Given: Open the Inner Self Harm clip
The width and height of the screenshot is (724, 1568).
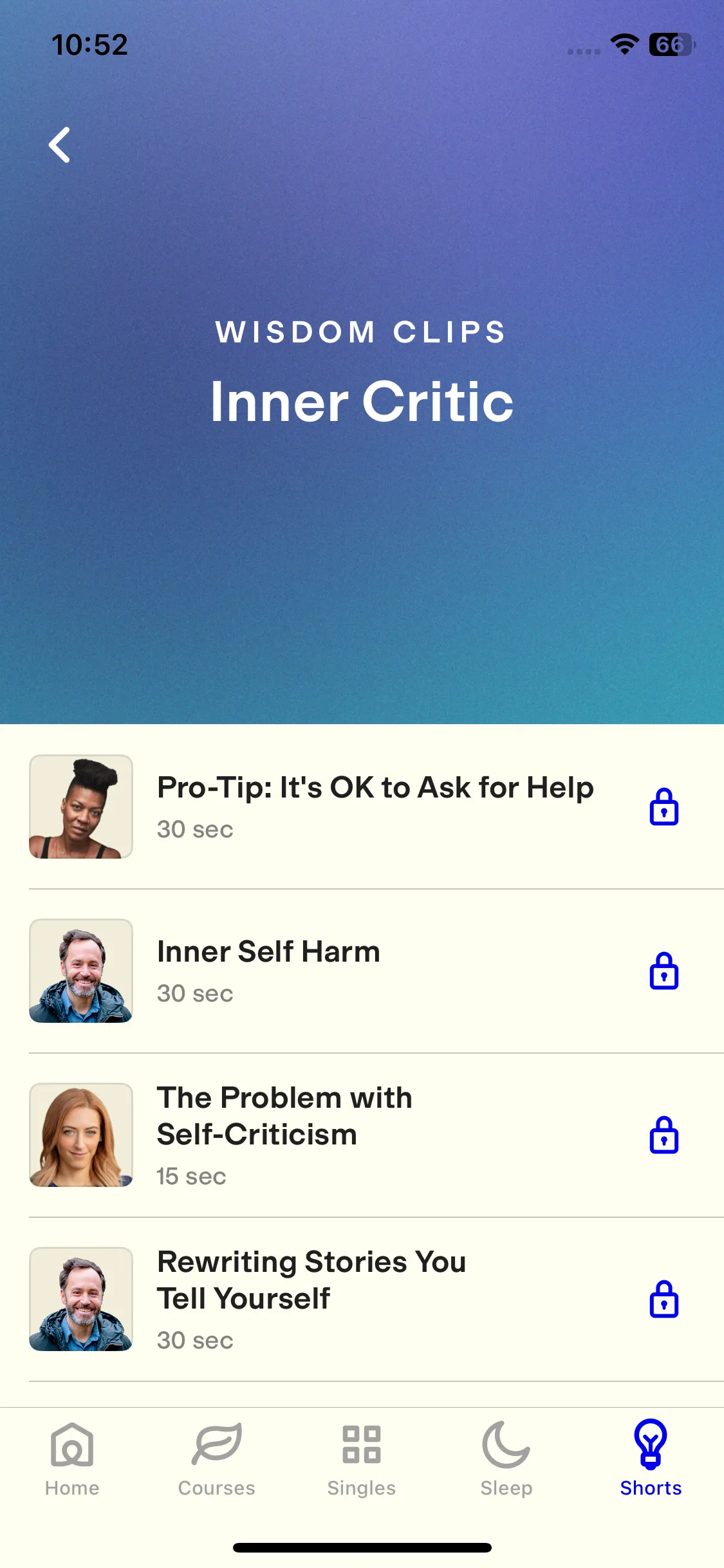Looking at the screenshot, I should [x=268, y=969].
